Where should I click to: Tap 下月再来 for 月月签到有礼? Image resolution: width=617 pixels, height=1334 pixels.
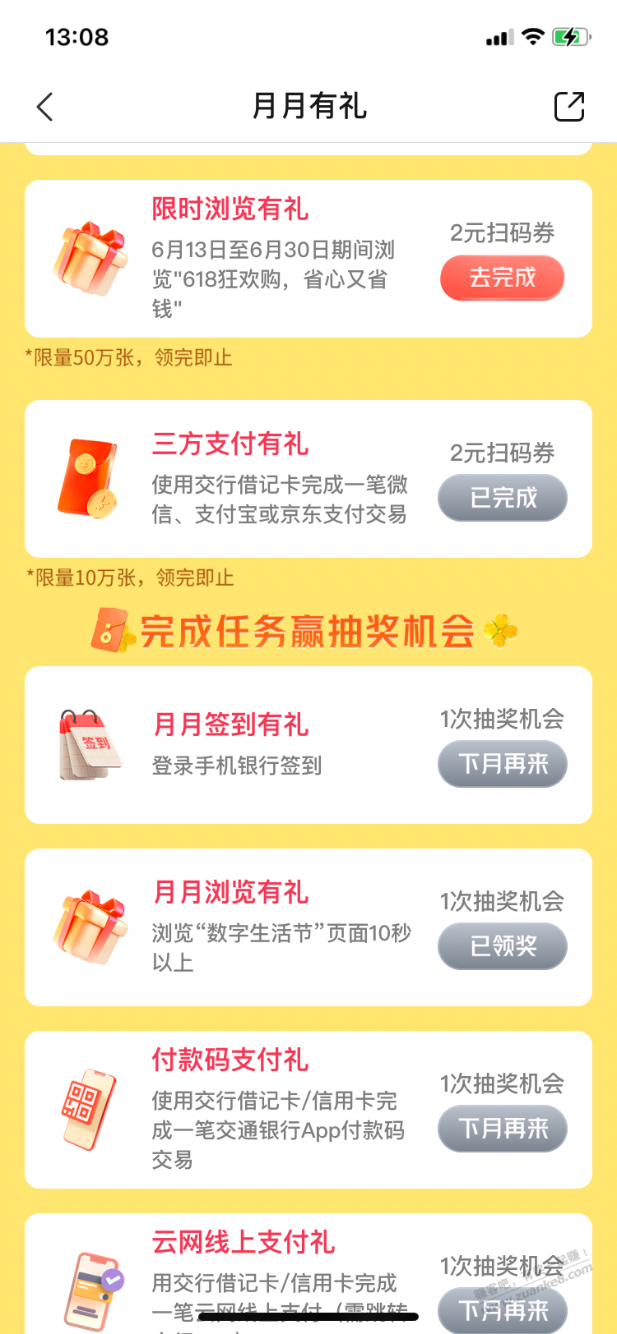click(502, 765)
